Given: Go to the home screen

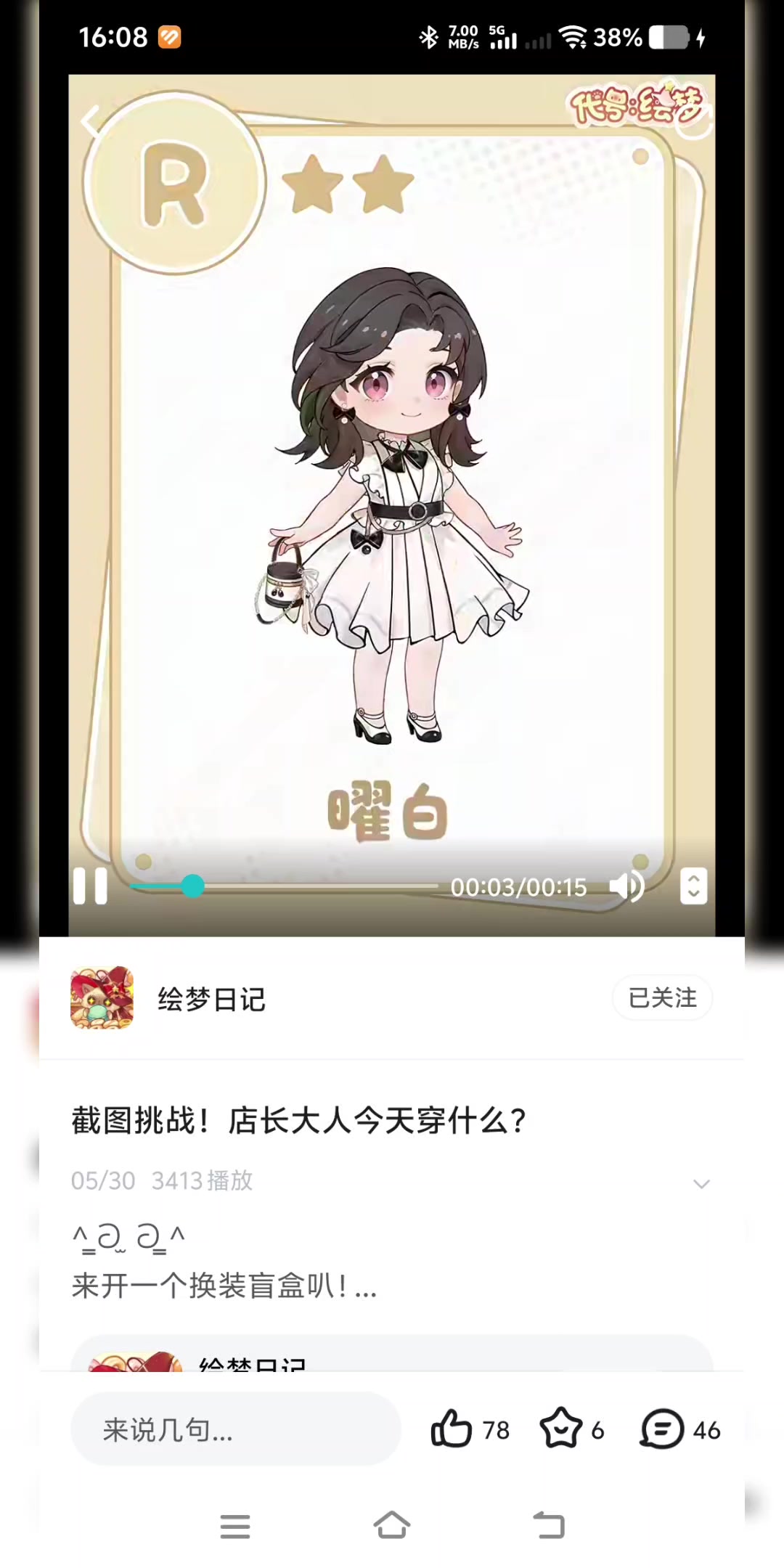Looking at the screenshot, I should click(392, 1525).
